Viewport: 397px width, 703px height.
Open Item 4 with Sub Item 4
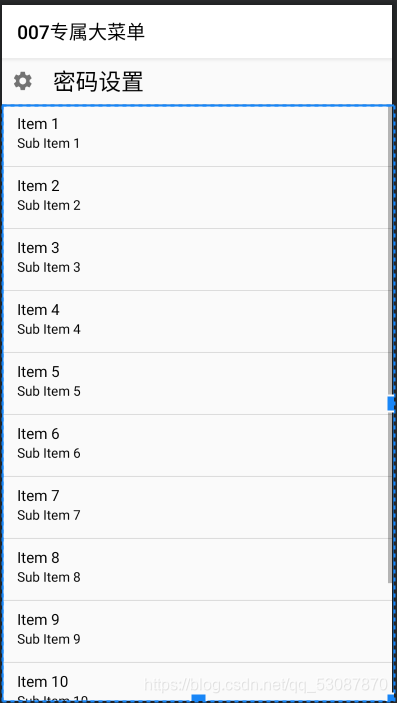tap(196, 321)
